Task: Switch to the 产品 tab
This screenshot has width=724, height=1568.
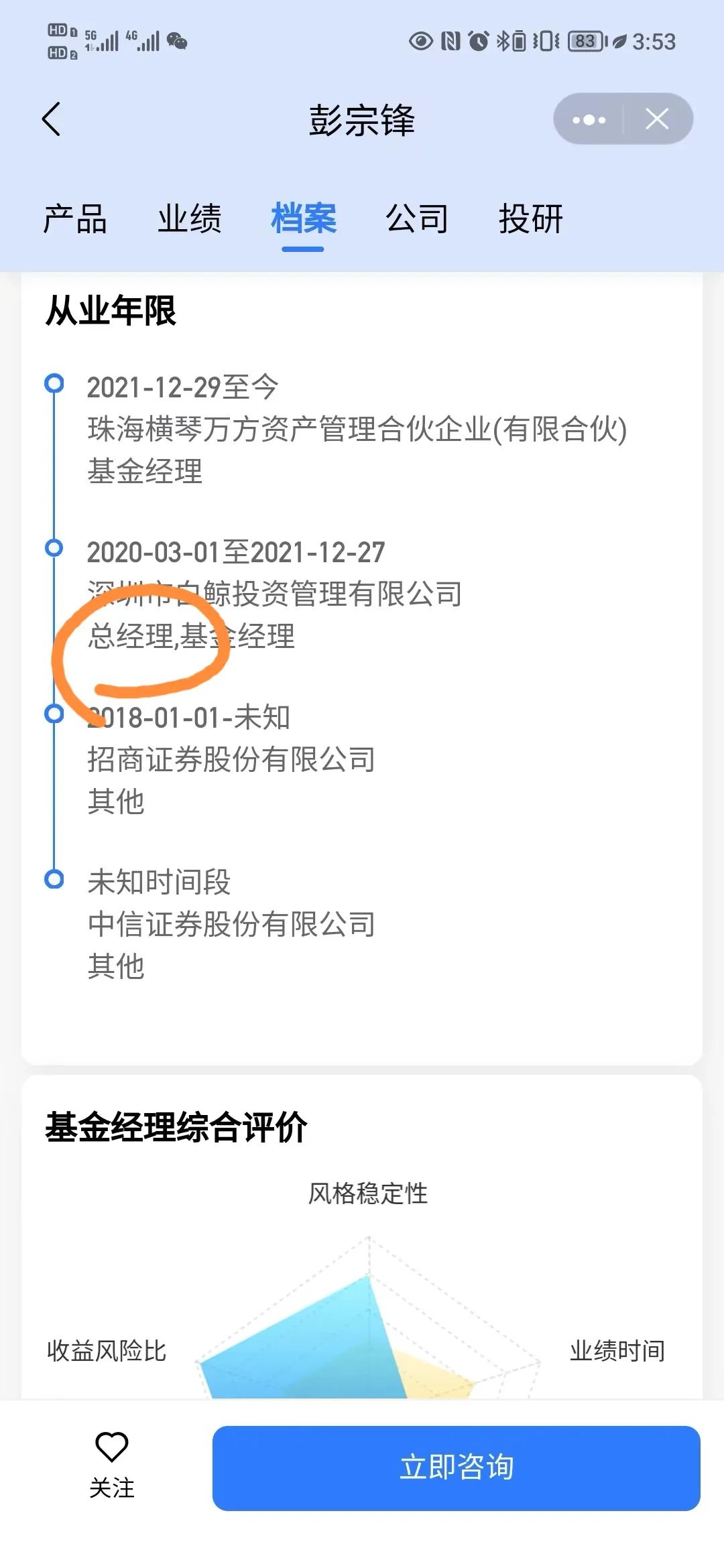Action: (75, 218)
